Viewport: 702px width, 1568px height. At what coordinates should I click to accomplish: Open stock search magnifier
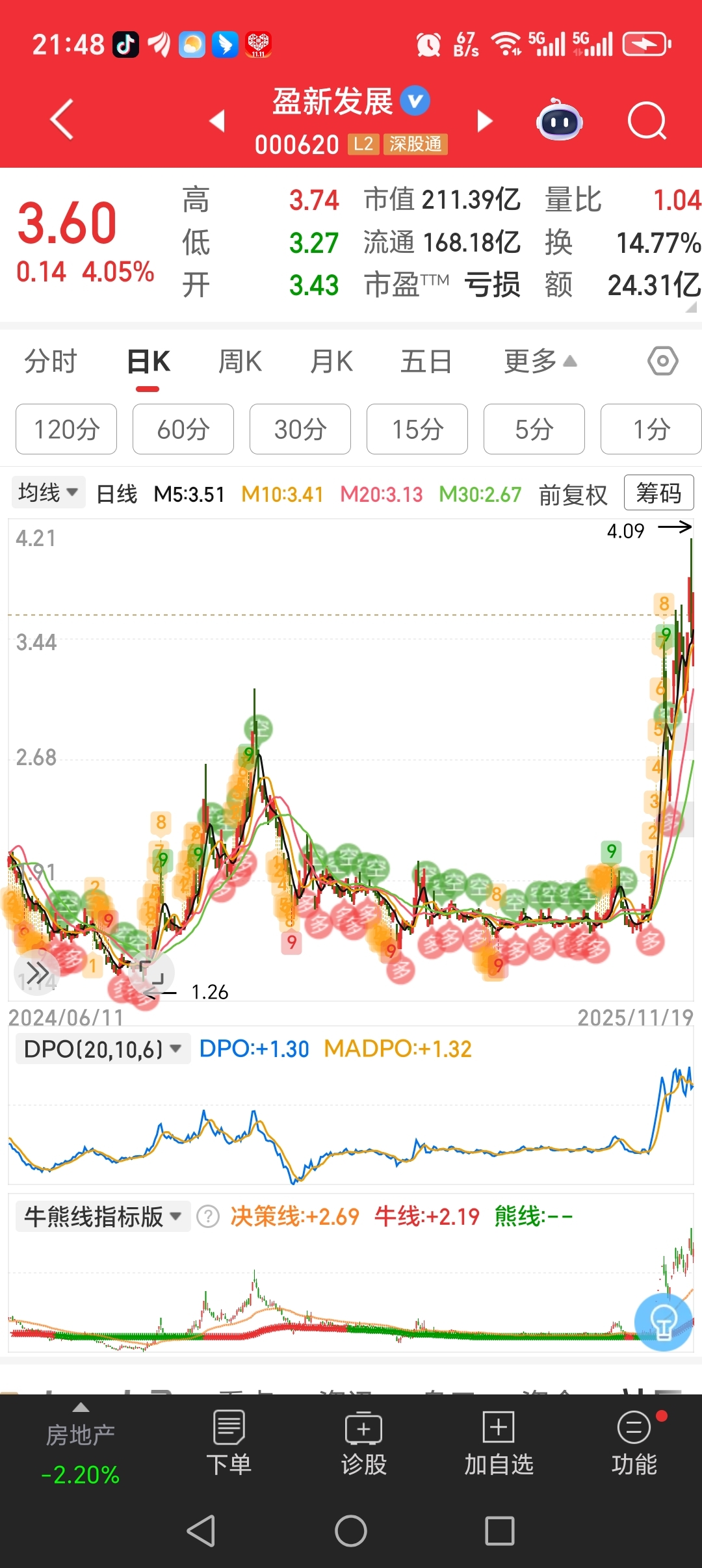[647, 121]
